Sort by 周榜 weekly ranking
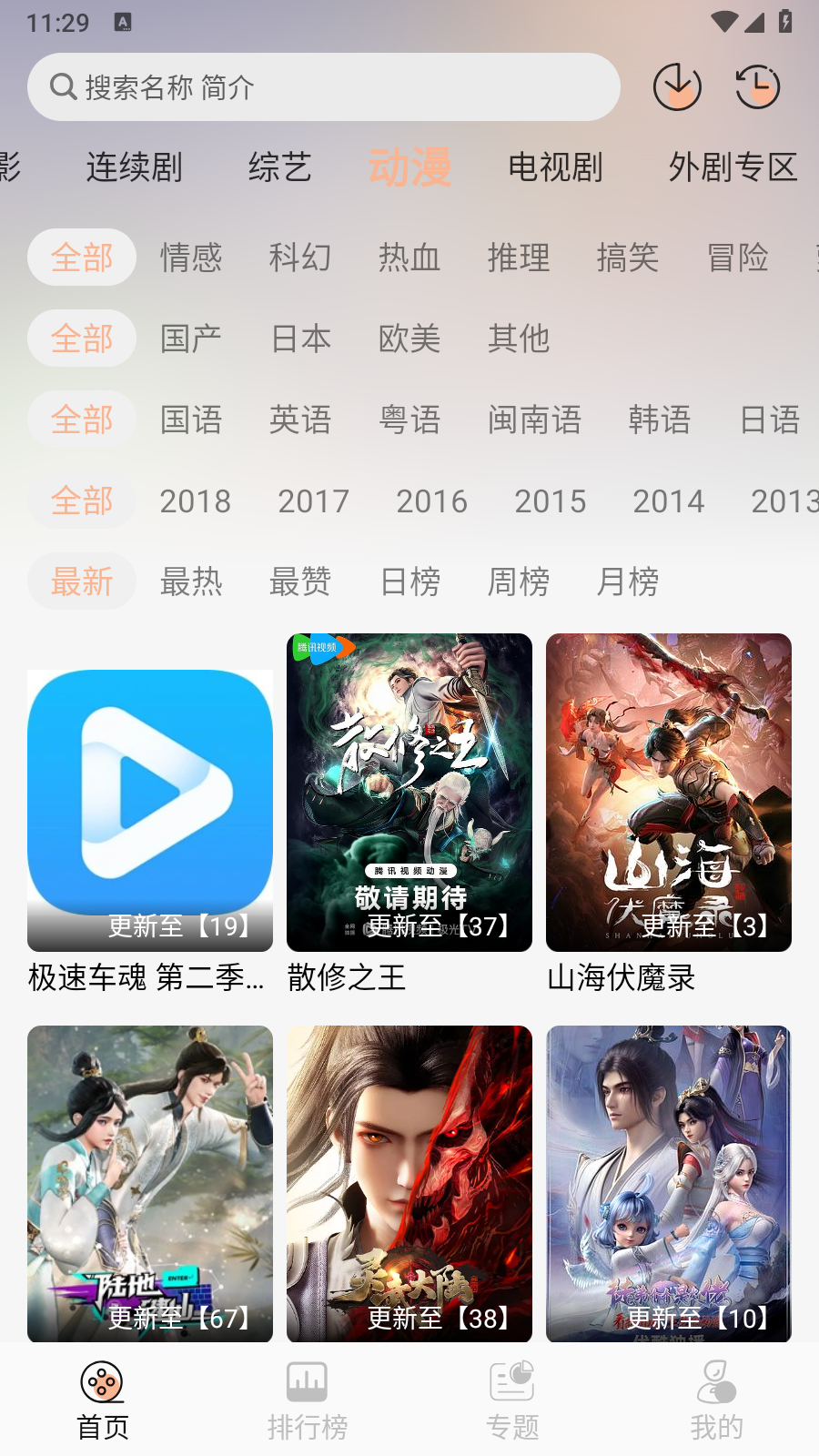Viewport: 819px width, 1456px height. tap(519, 581)
